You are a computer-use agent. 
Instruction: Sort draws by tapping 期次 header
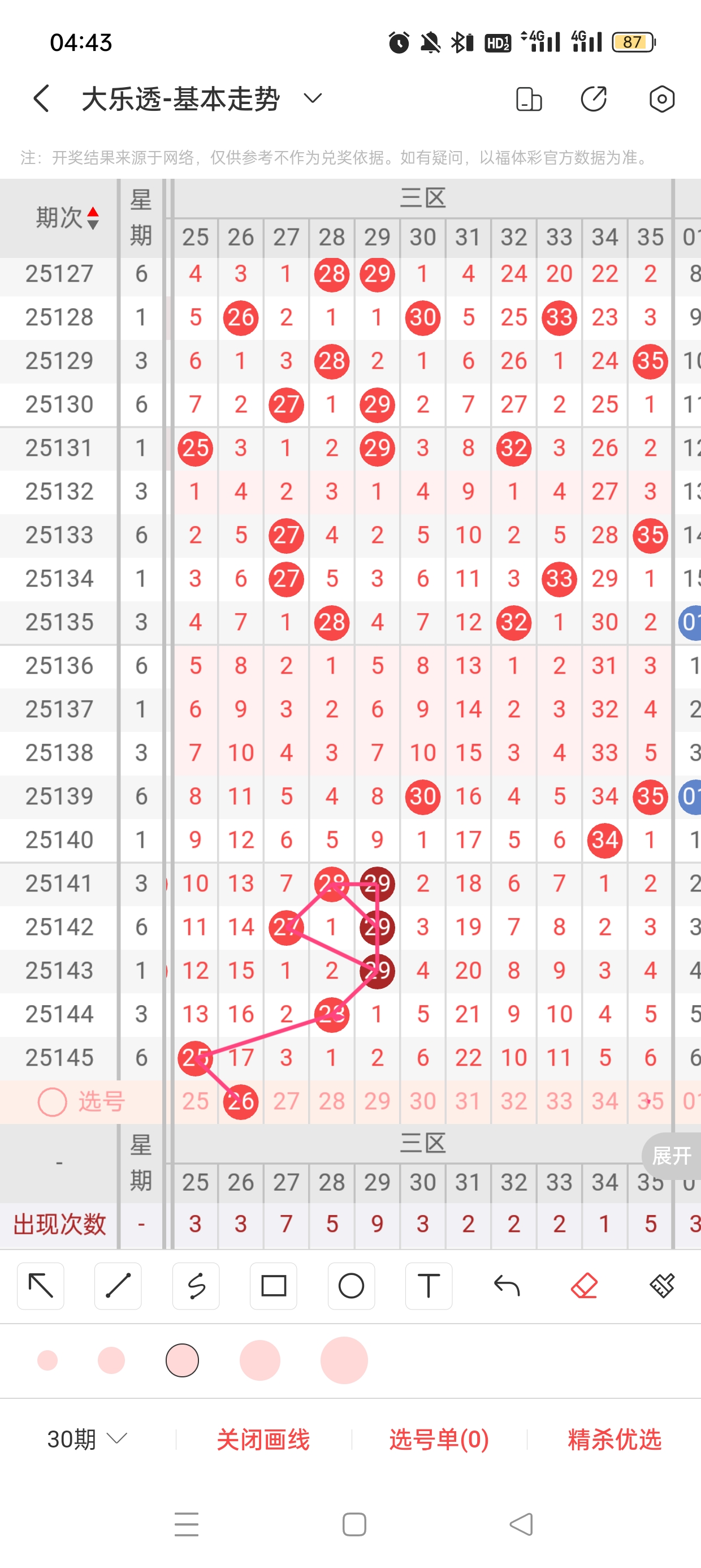66,217
